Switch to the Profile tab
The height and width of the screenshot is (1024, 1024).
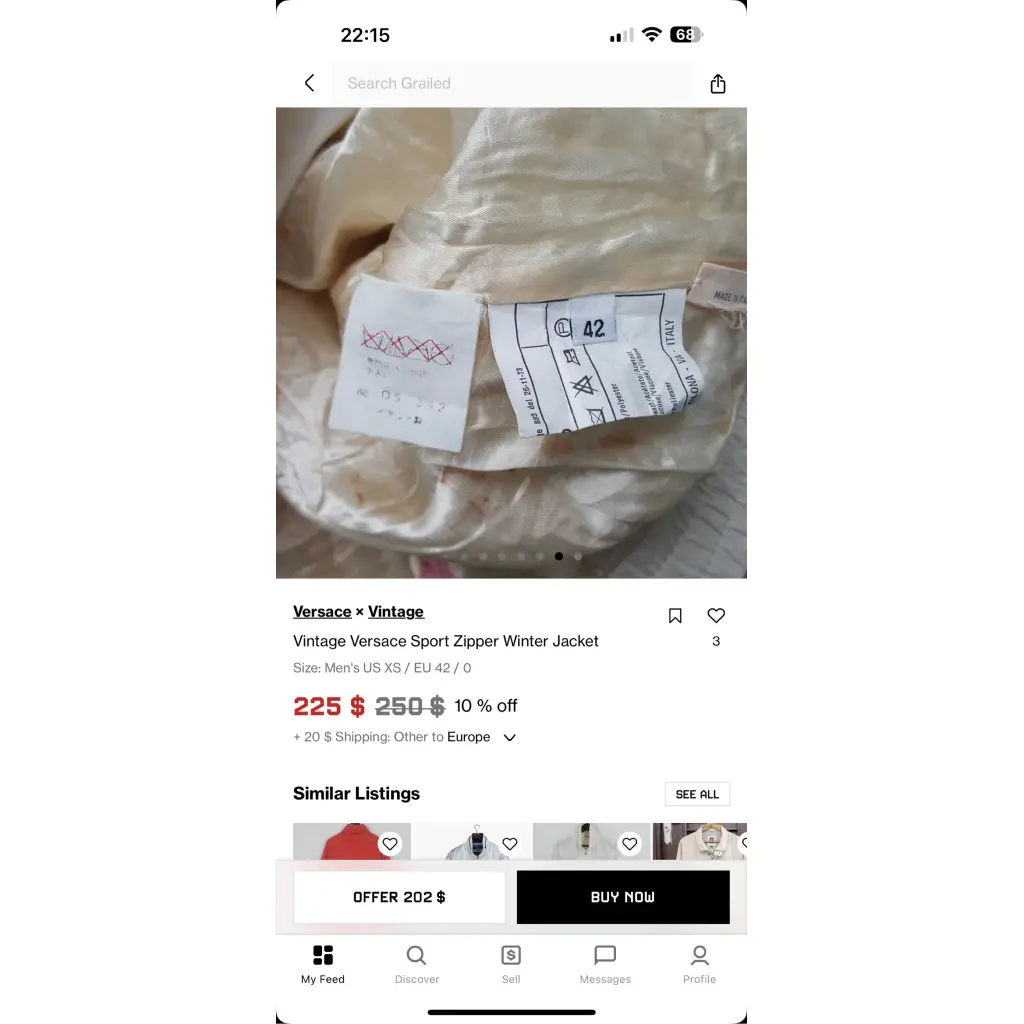point(699,964)
